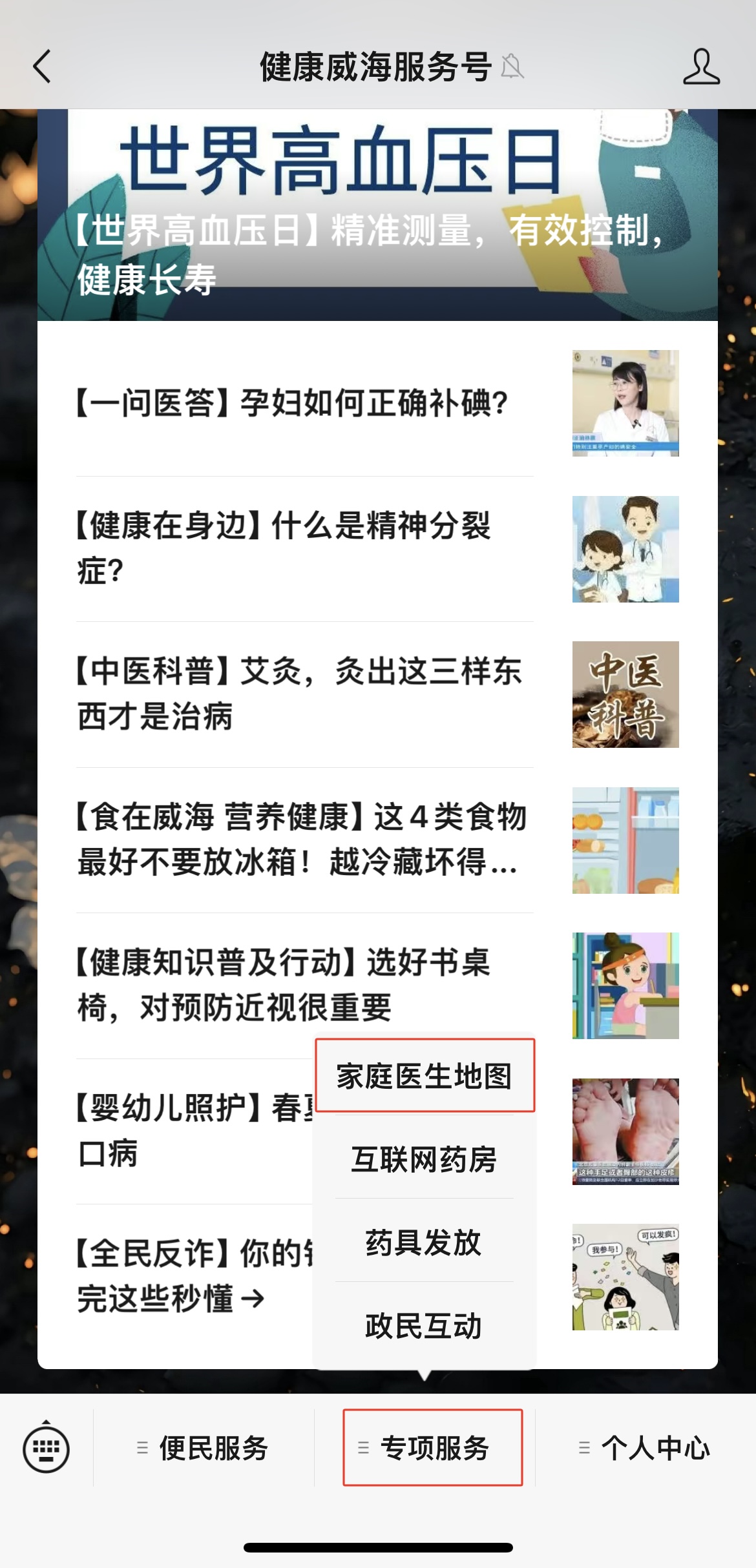Screen dimensions: 756x1568
Task: Switch to keyboard input mode
Action: coord(46,1447)
